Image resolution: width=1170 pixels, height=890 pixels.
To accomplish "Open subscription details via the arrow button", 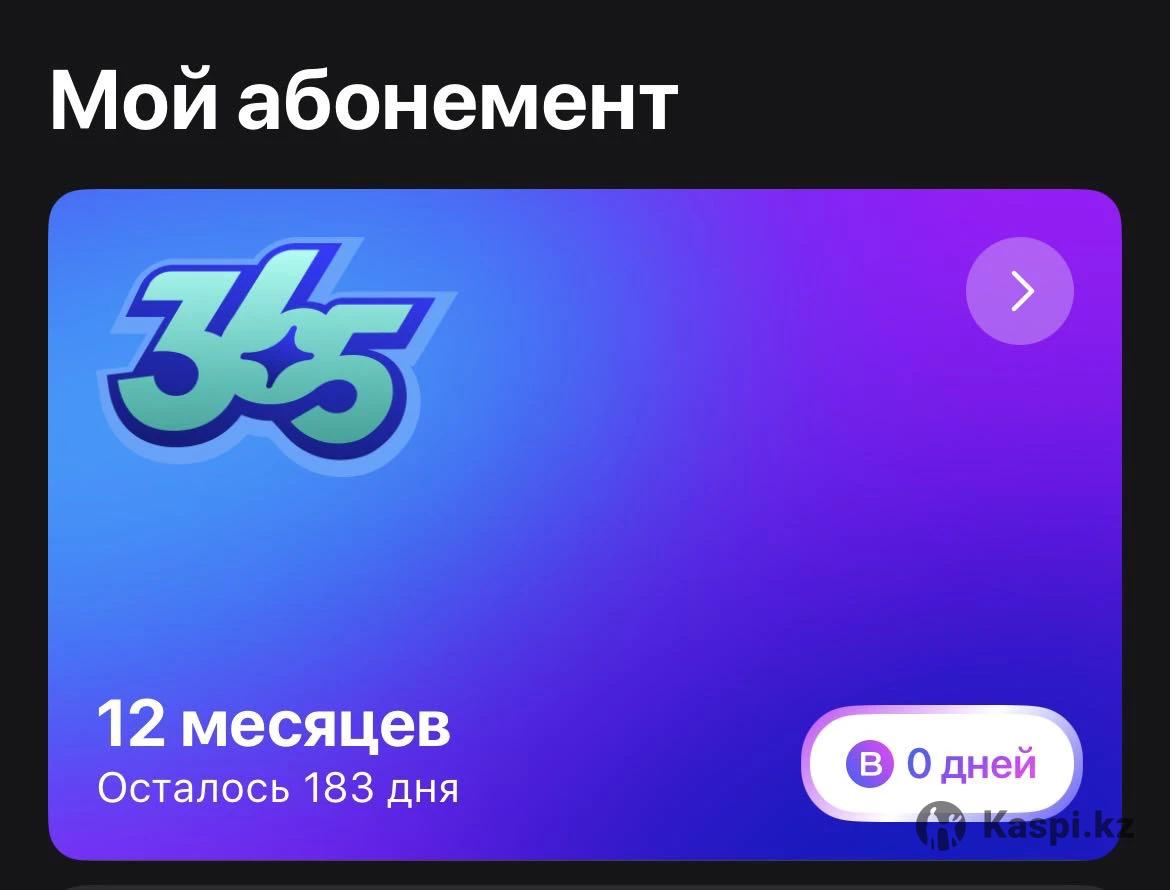I will pos(1019,291).
